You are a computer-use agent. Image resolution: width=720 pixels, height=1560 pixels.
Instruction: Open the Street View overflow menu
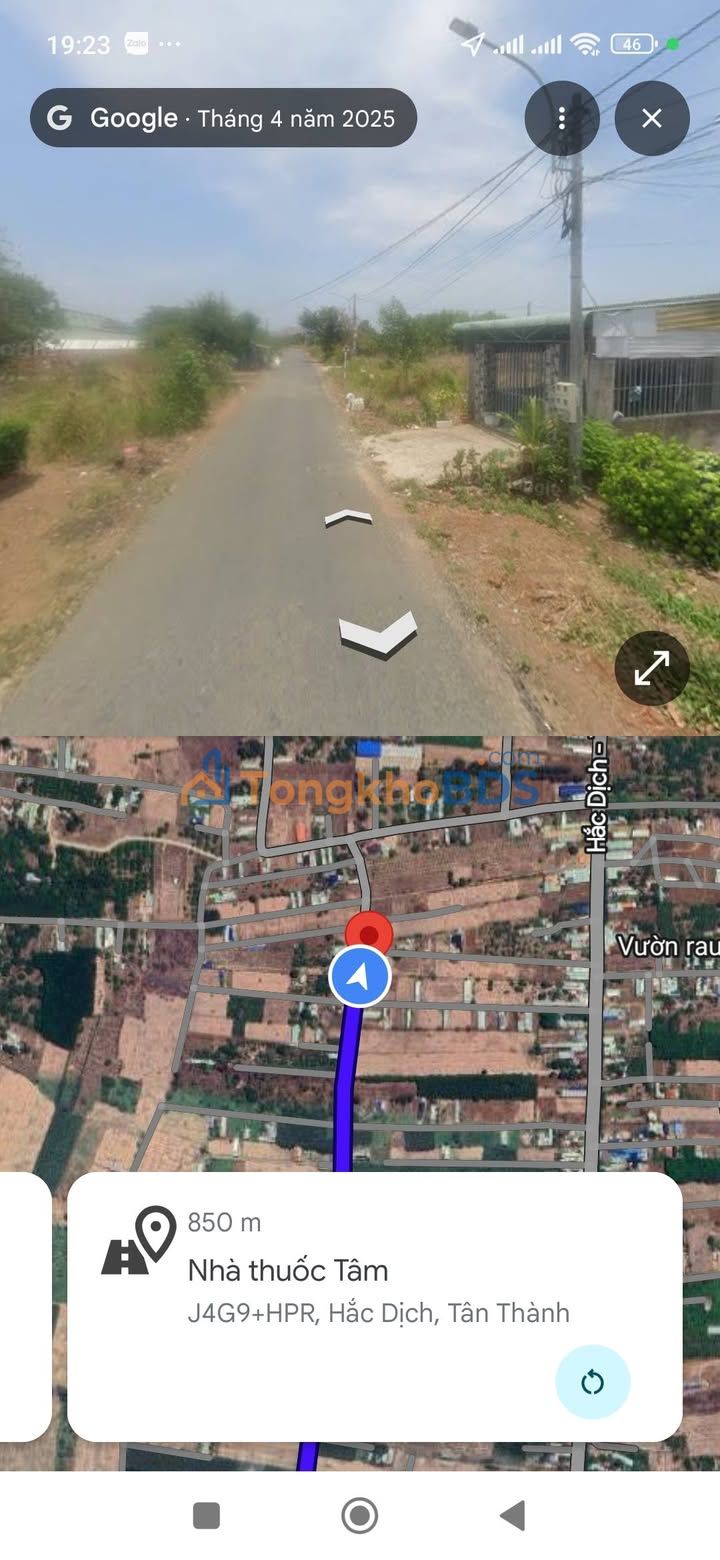pyautogui.click(x=562, y=119)
